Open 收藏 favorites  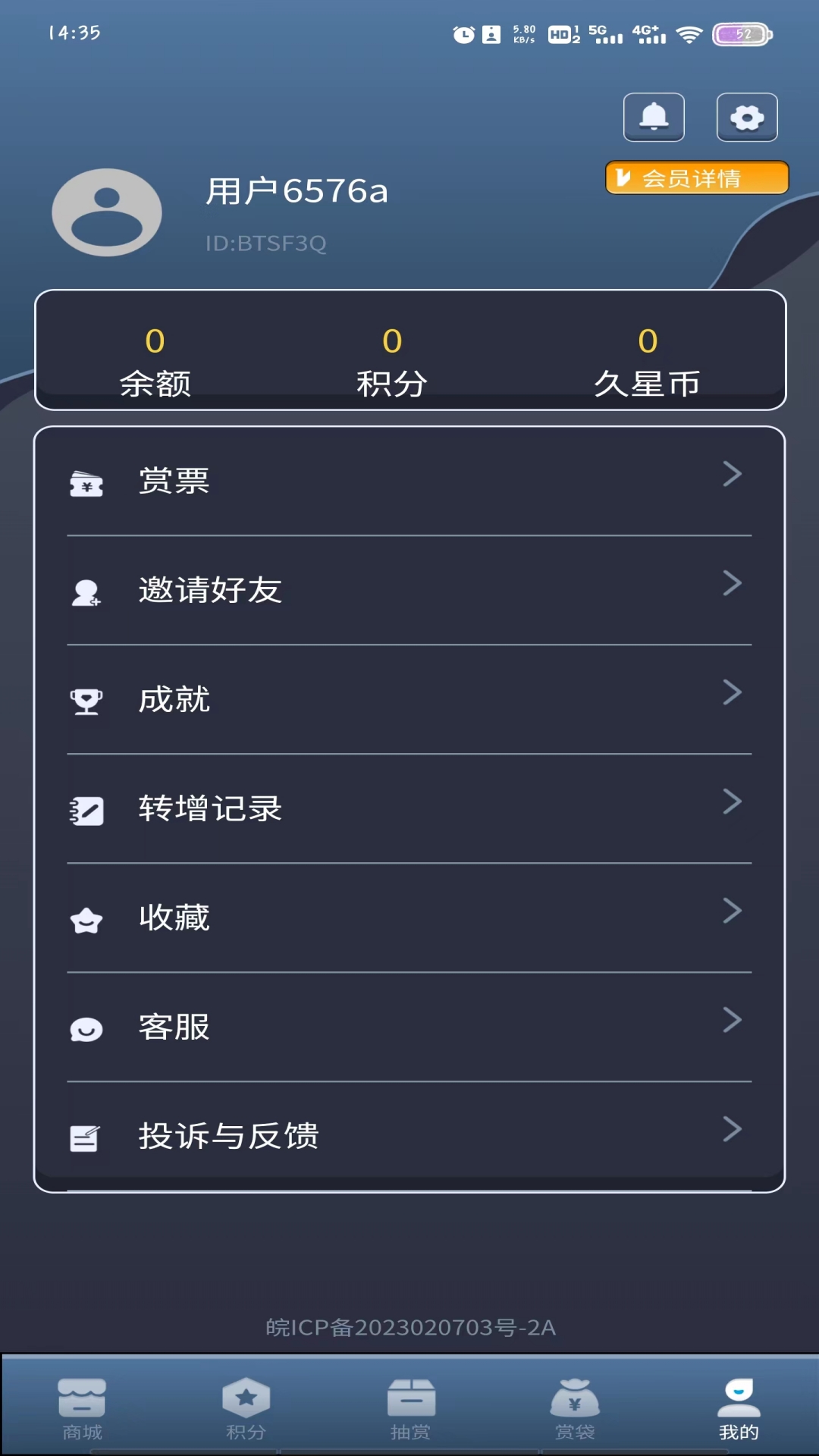409,918
